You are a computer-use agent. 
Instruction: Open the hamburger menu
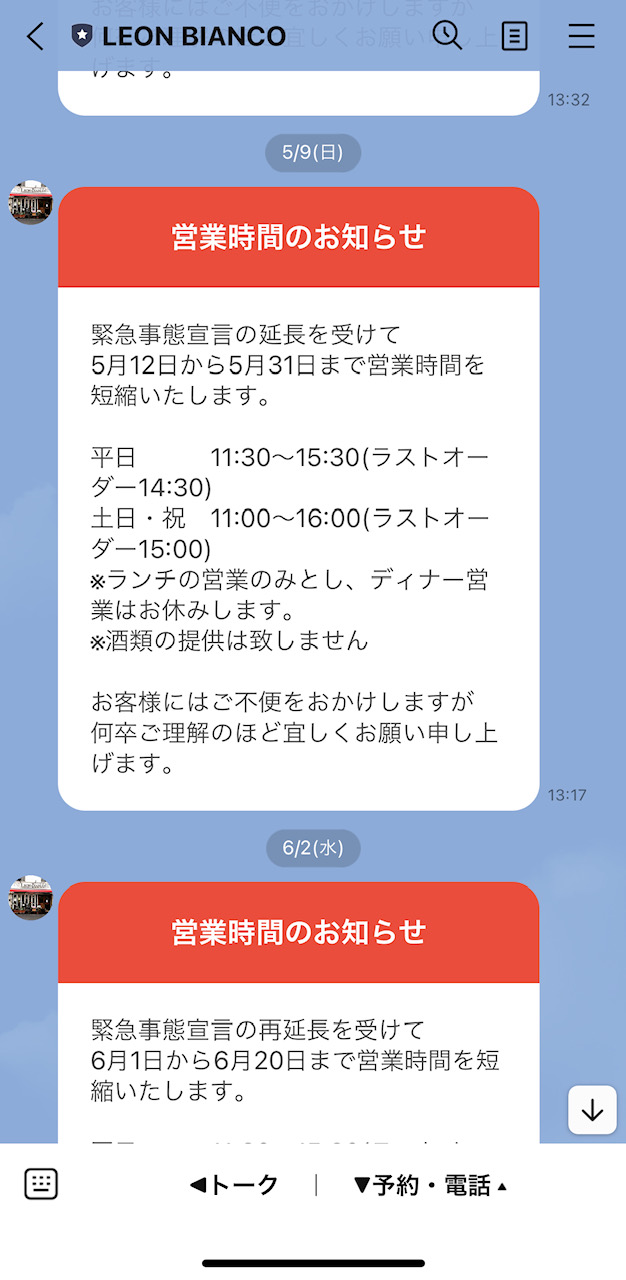(x=581, y=37)
